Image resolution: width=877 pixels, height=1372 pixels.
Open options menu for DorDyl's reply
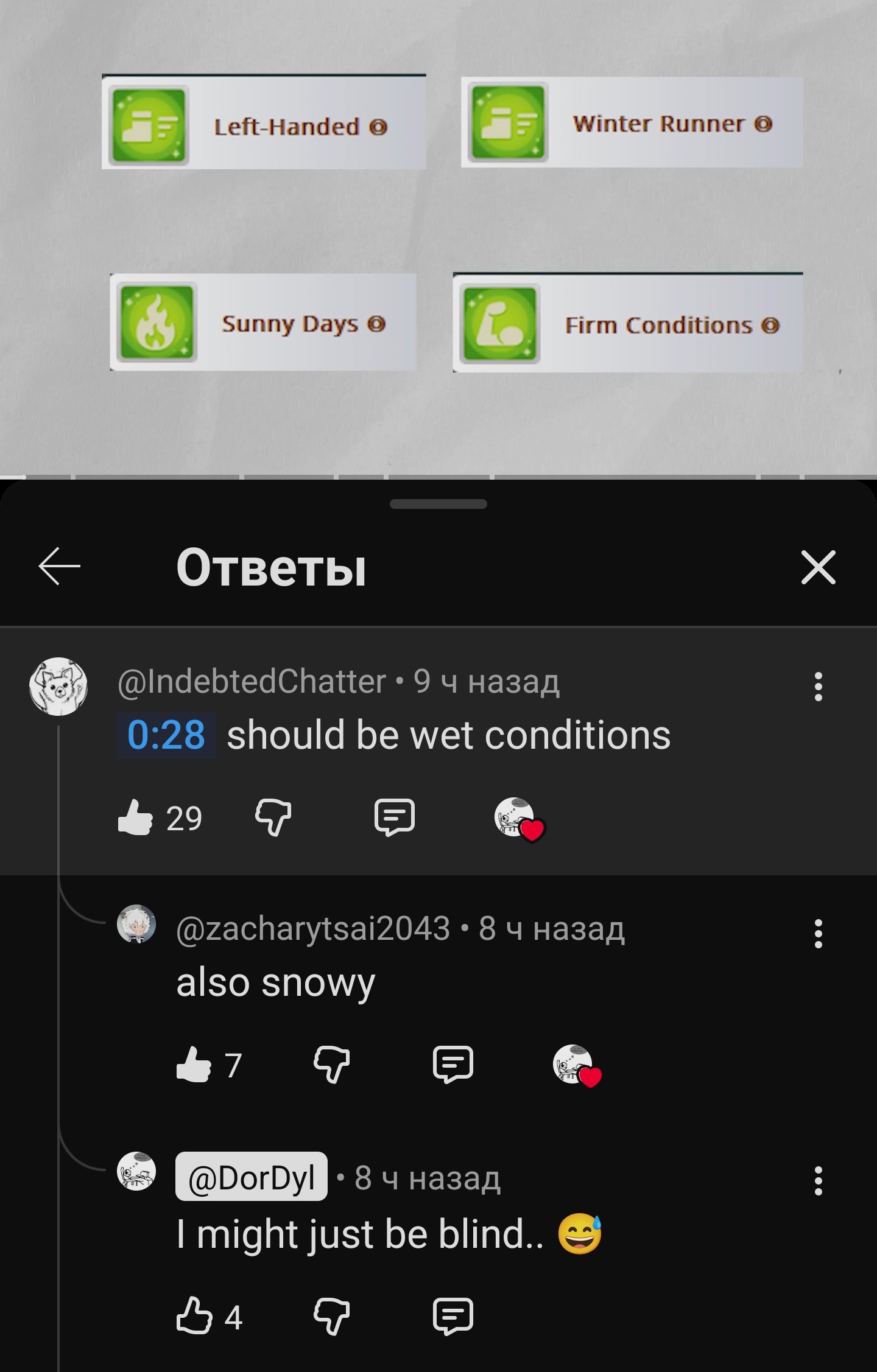point(818,1181)
